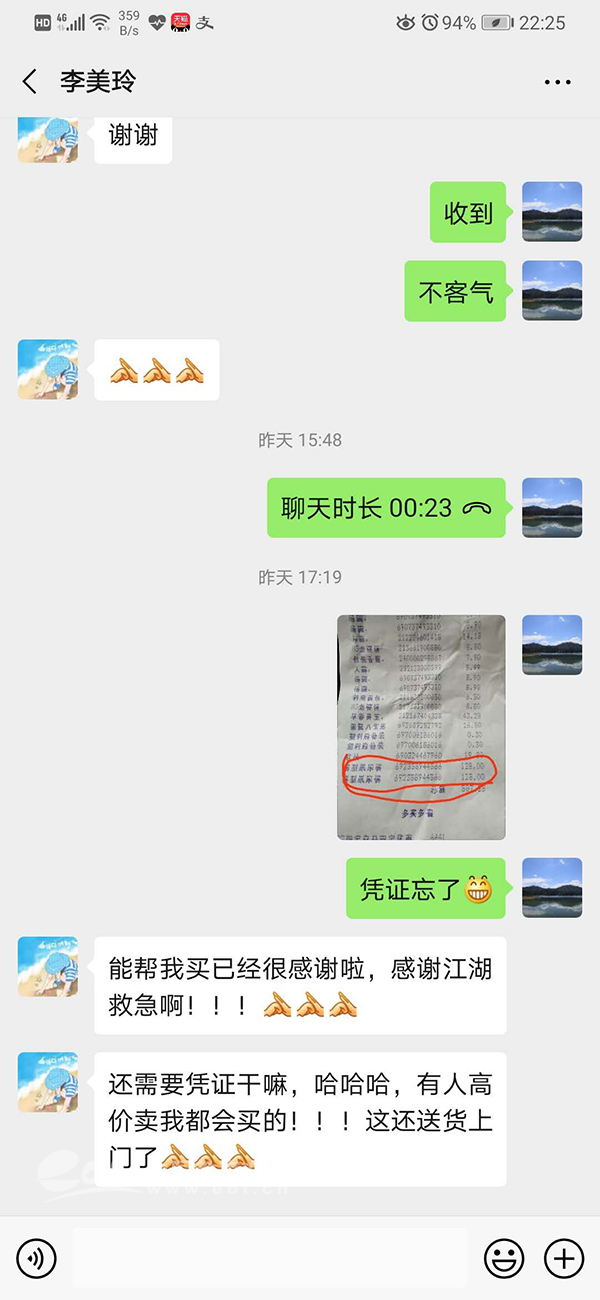Open the plus attachments panel

click(563, 1257)
